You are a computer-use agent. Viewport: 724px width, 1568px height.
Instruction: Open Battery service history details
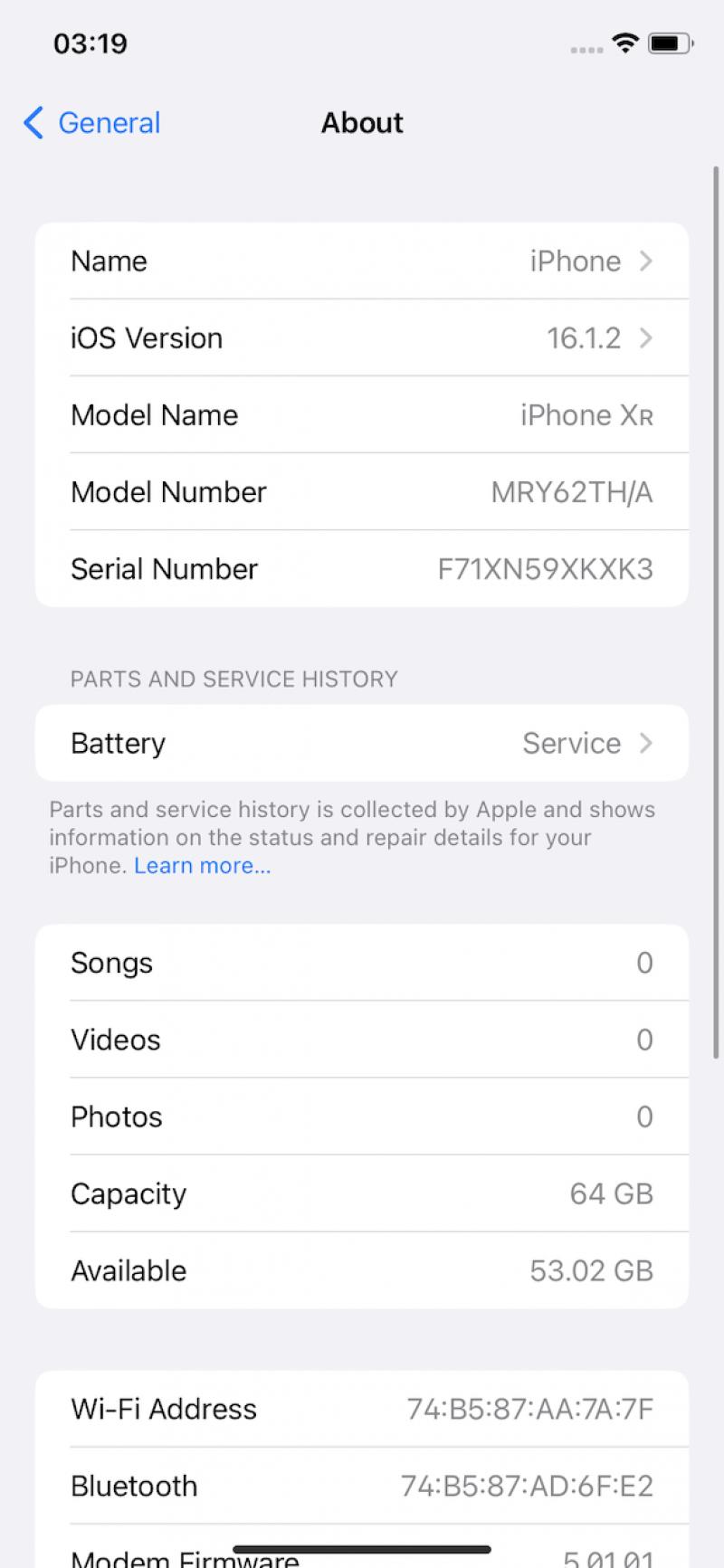362,744
